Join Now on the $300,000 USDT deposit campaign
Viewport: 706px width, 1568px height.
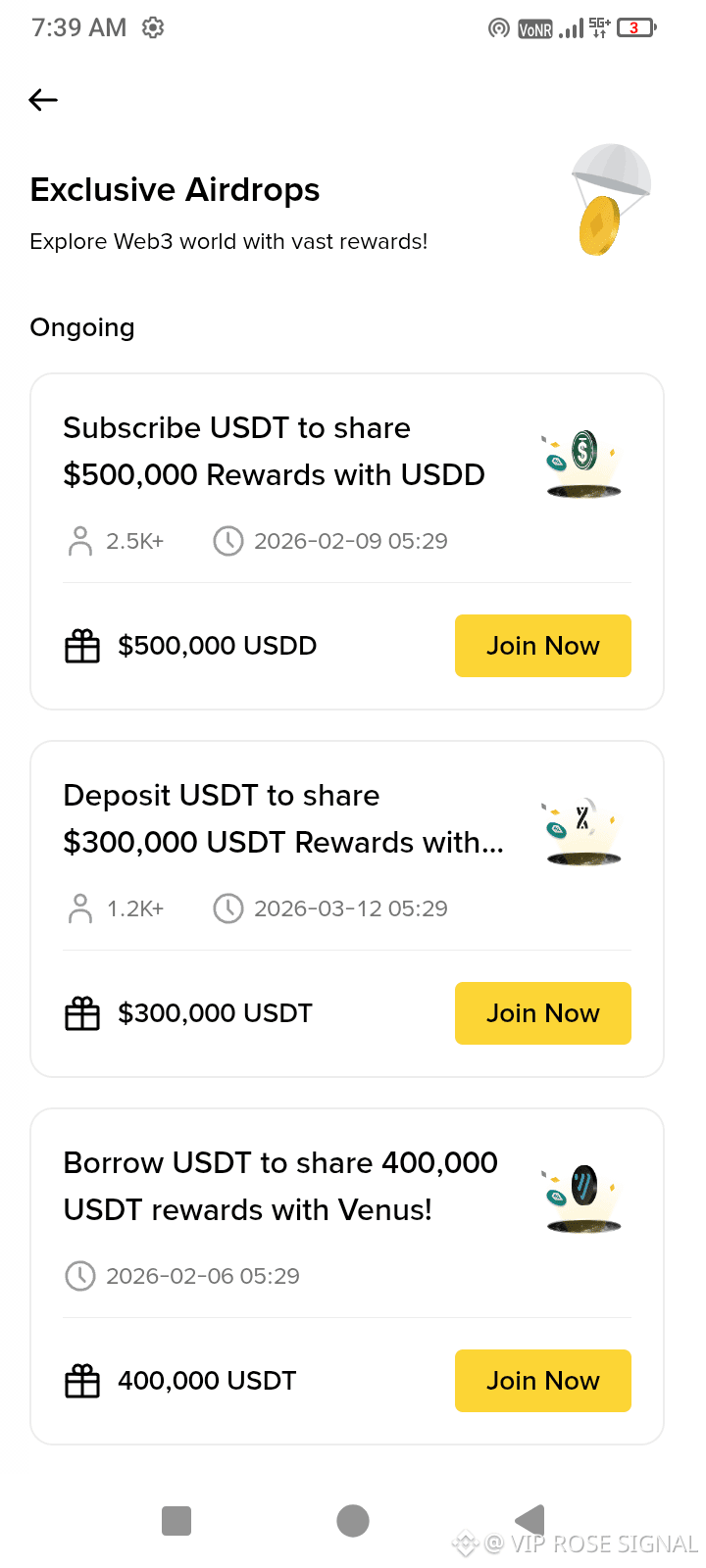(x=542, y=1013)
